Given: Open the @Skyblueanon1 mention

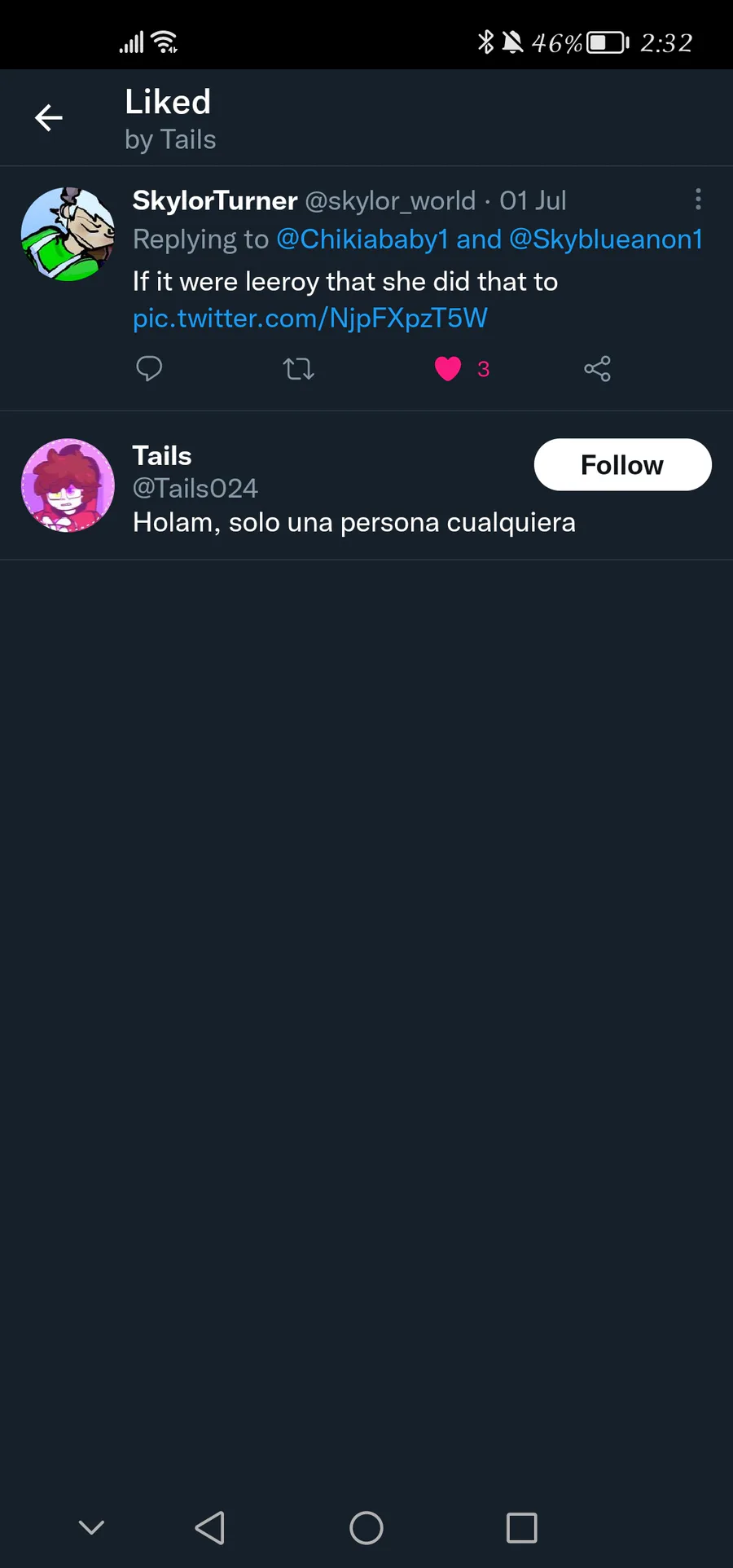Looking at the screenshot, I should click(606, 239).
